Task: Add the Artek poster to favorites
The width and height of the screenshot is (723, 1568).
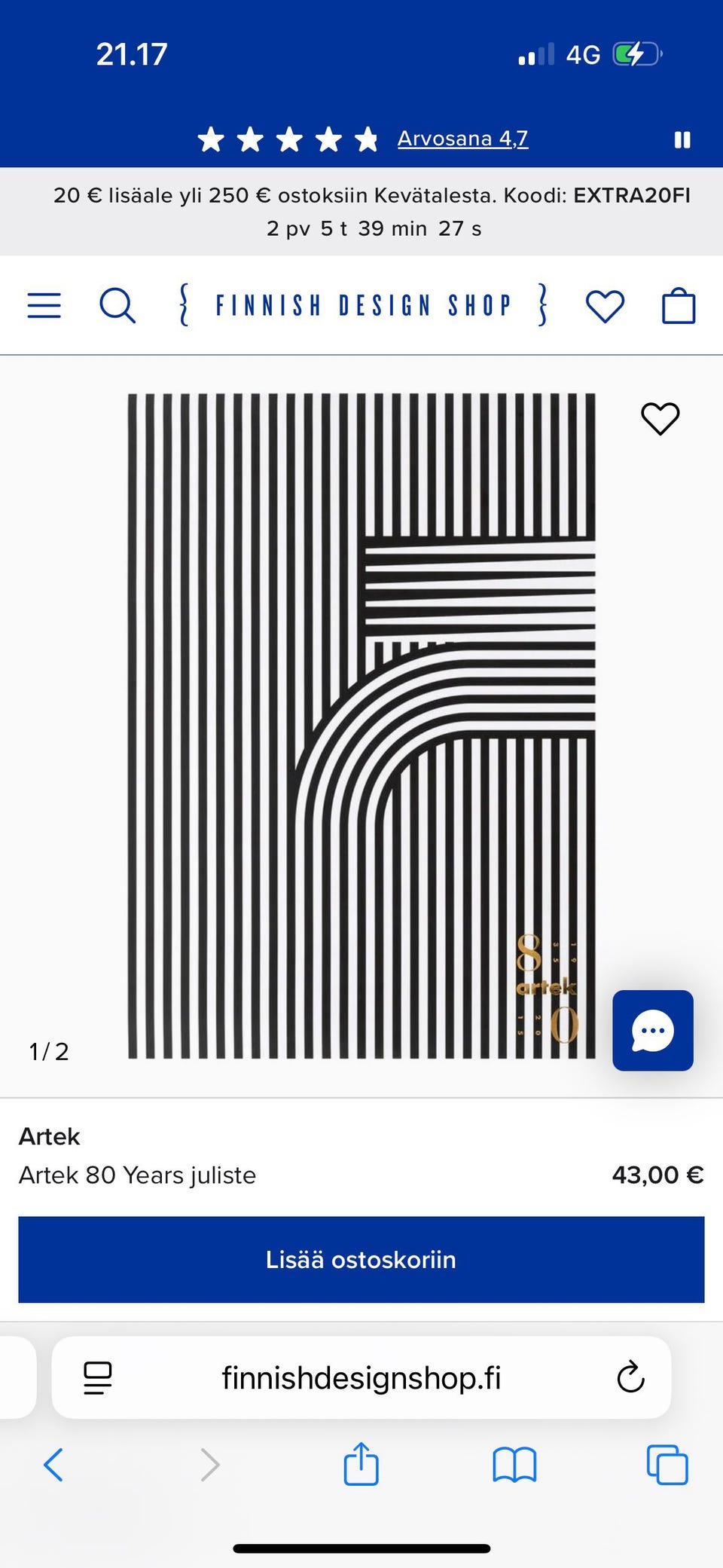Action: (660, 418)
